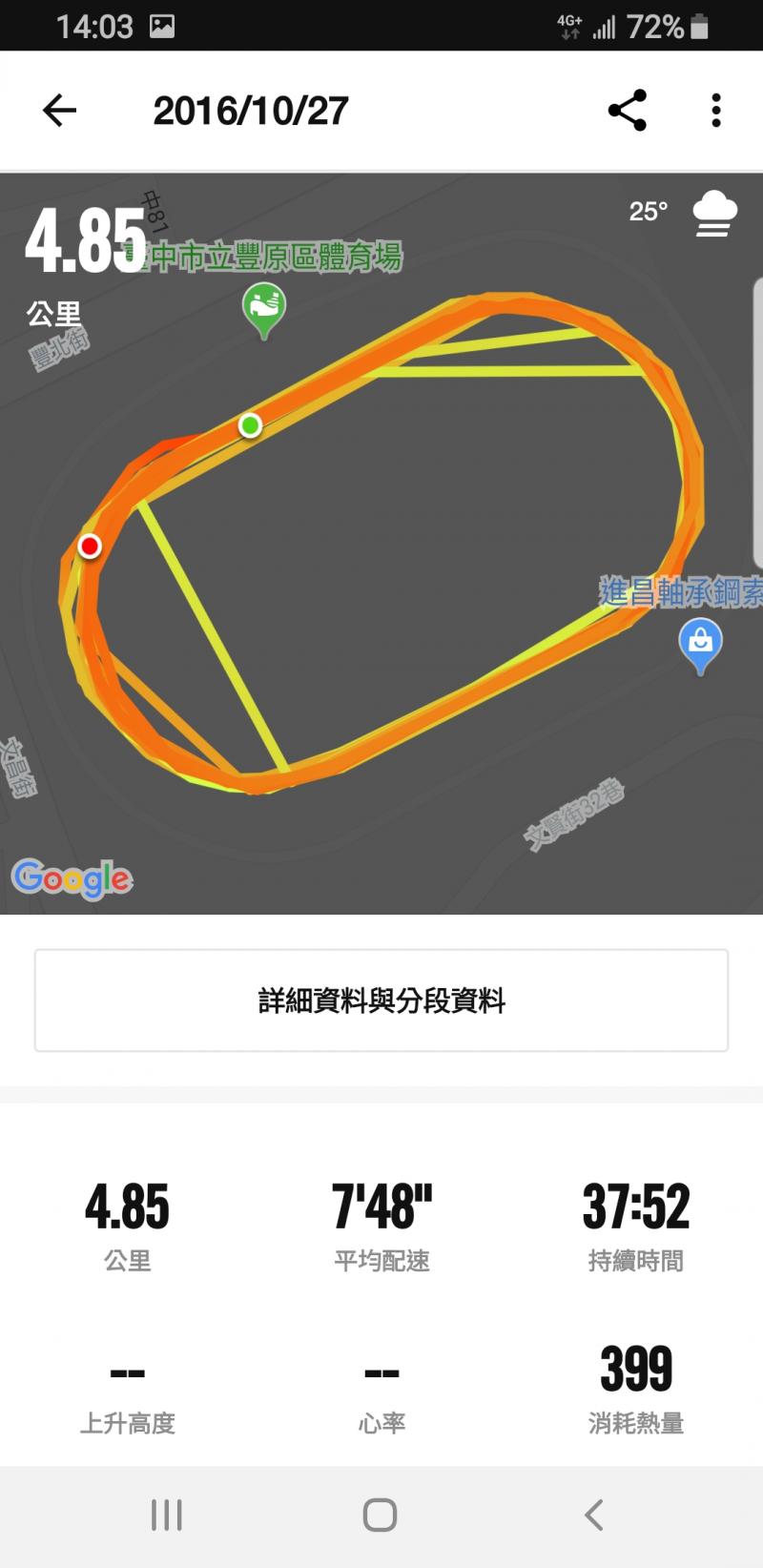Go back using the top arrow
This screenshot has height=1568, width=763.
click(x=59, y=111)
